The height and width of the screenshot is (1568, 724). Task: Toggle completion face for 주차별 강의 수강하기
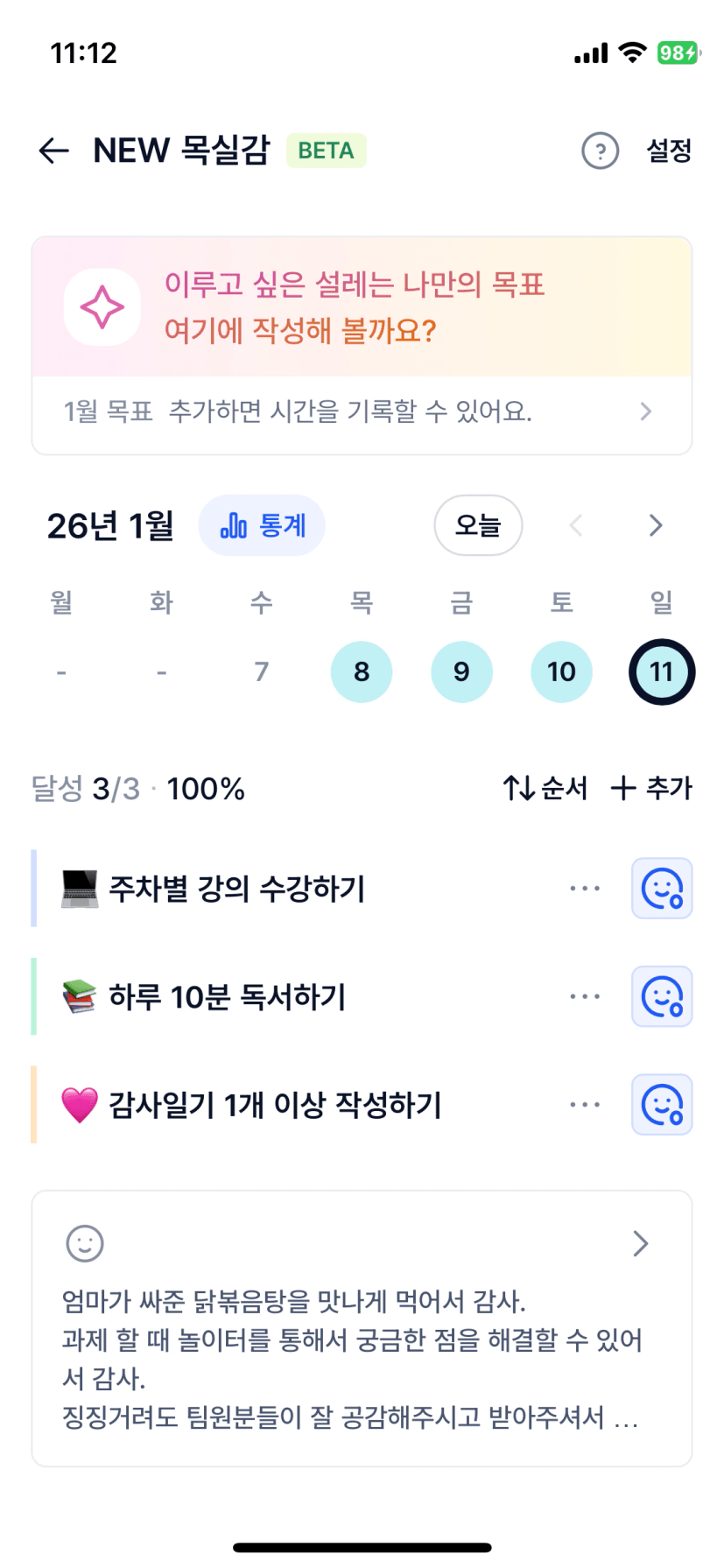tap(662, 889)
